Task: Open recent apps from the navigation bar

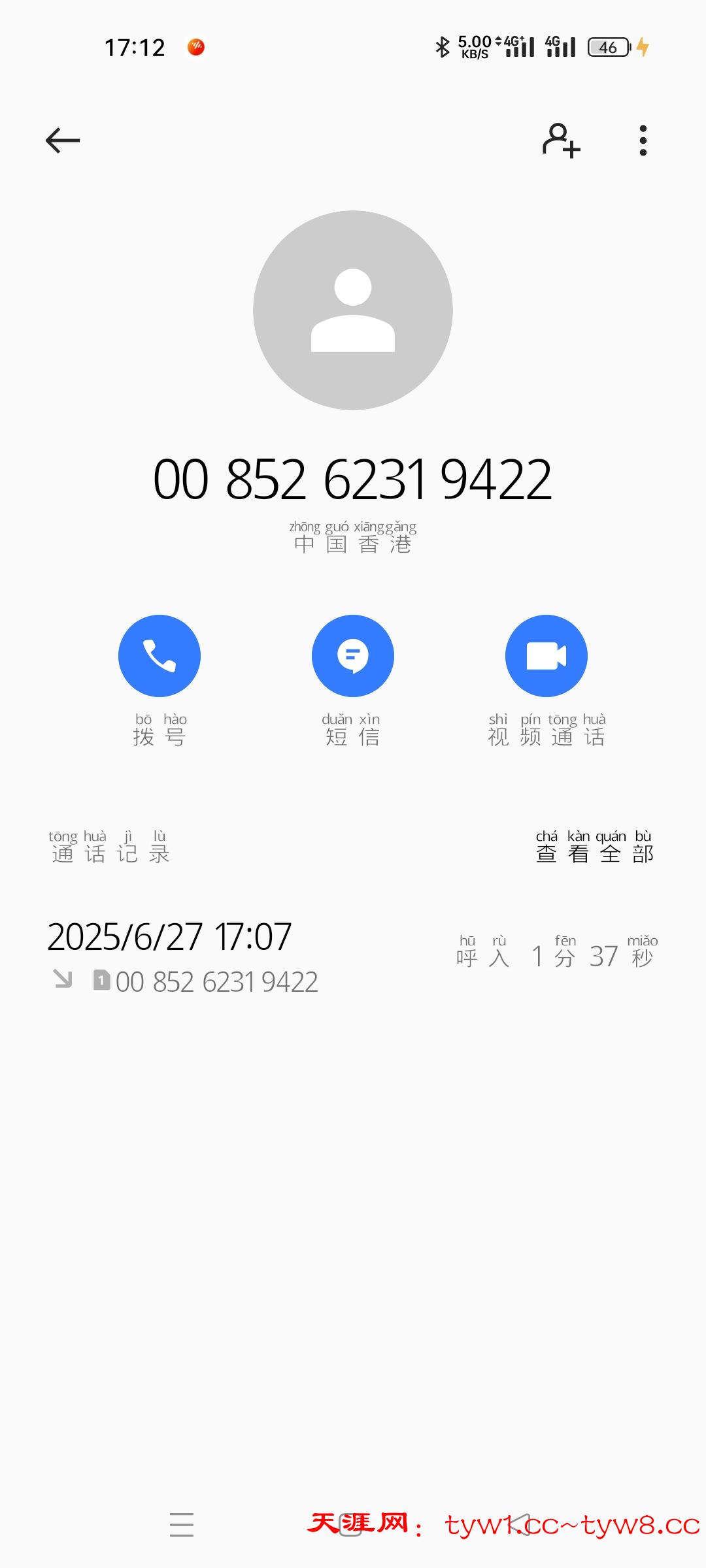Action: [182, 1525]
